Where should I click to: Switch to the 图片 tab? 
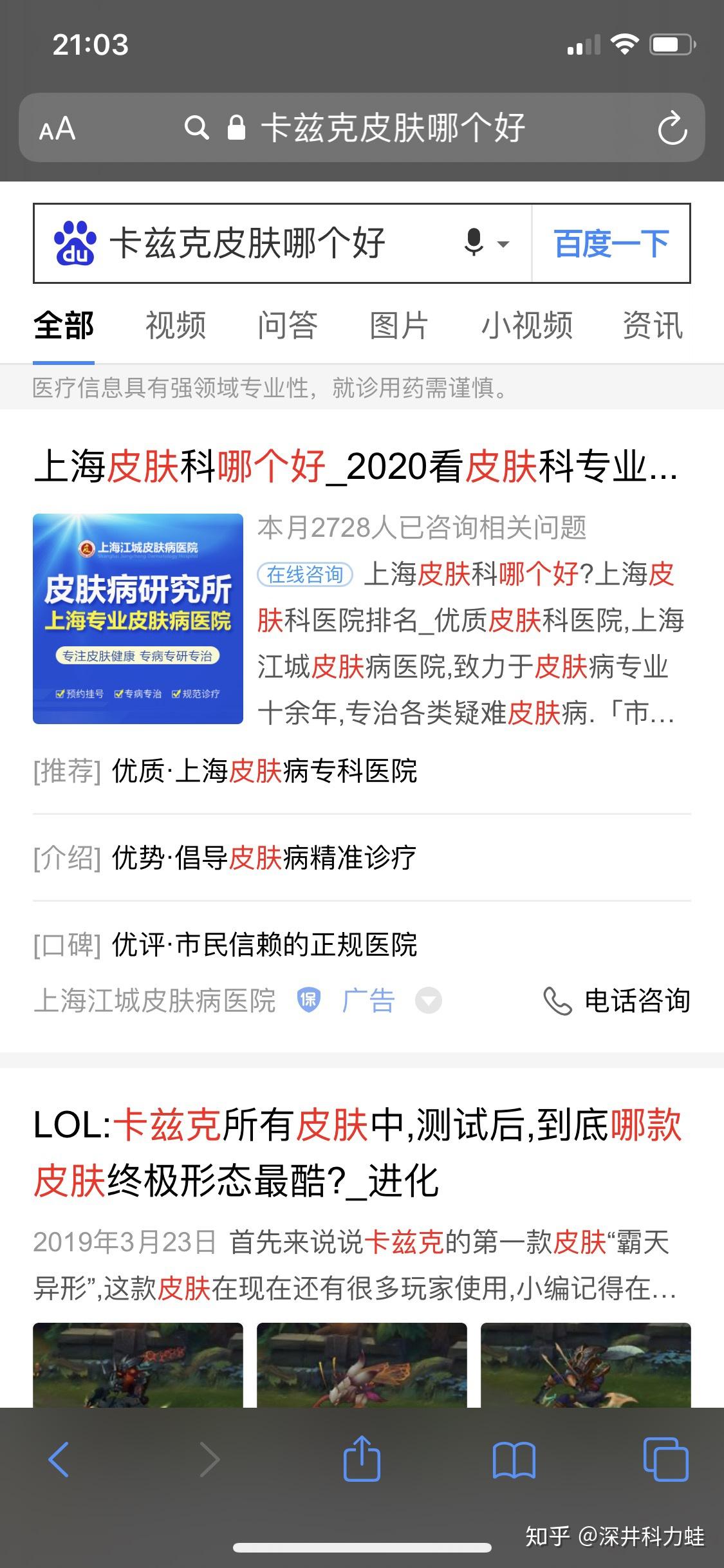tap(398, 325)
